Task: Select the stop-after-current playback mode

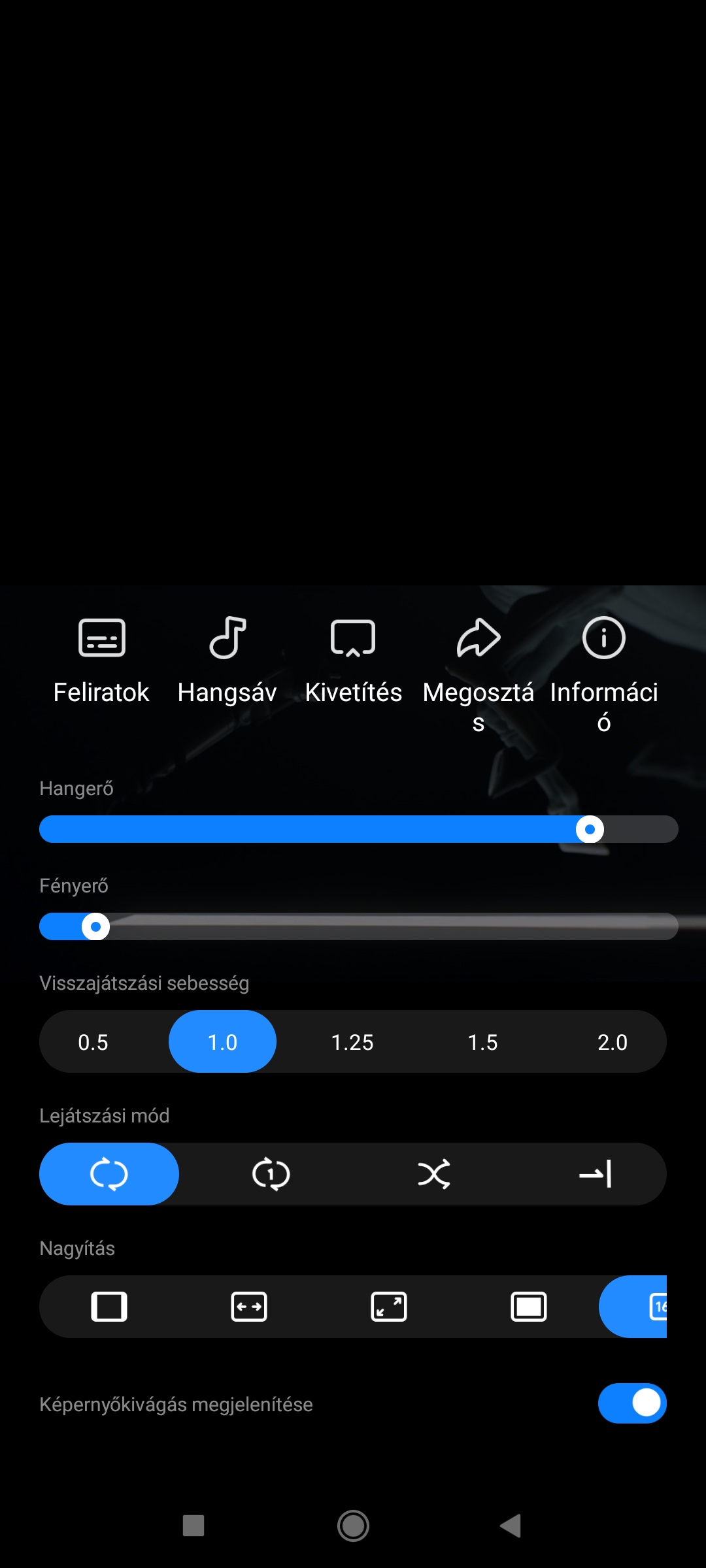Action: point(596,1174)
